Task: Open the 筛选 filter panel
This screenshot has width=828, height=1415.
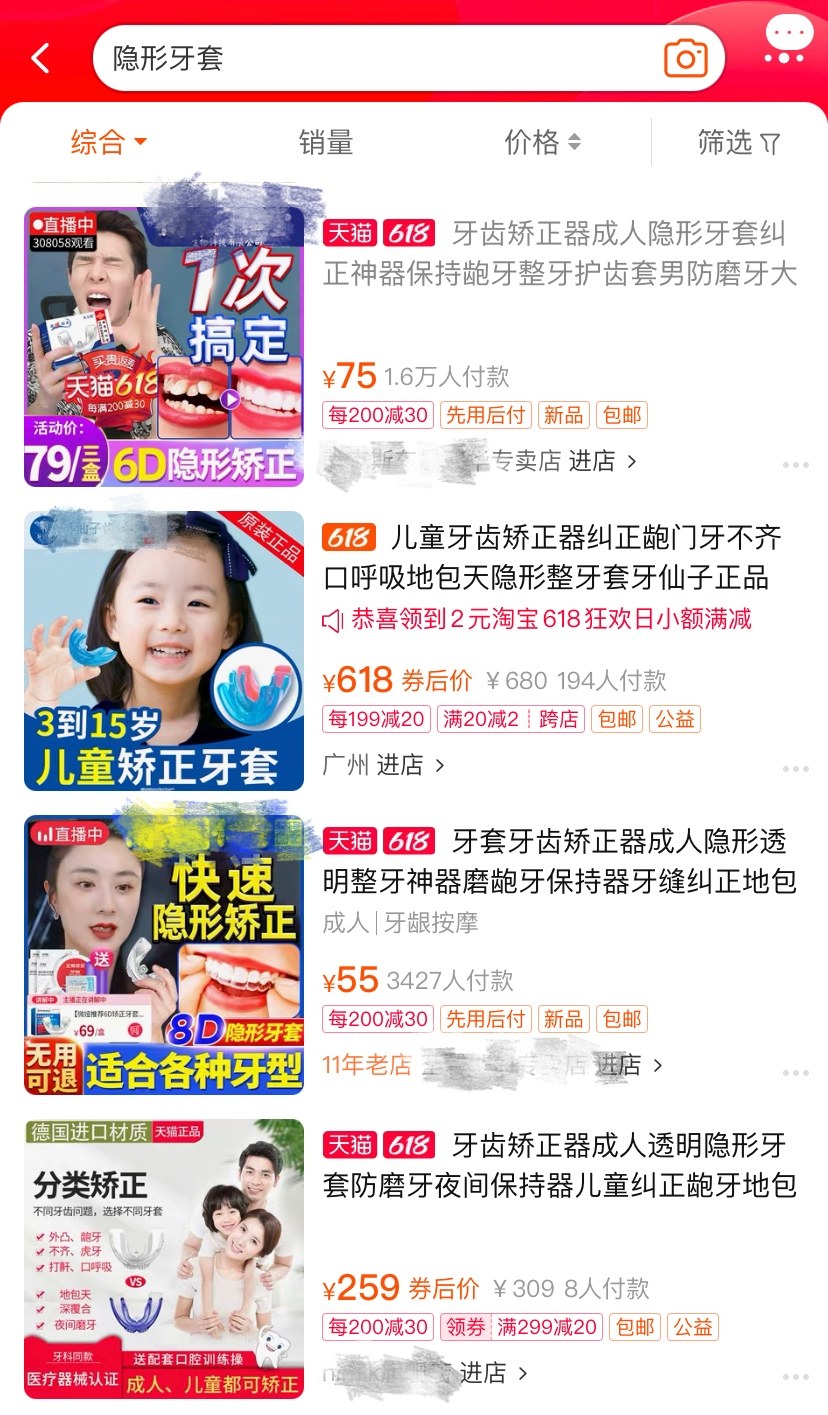Action: pos(738,142)
